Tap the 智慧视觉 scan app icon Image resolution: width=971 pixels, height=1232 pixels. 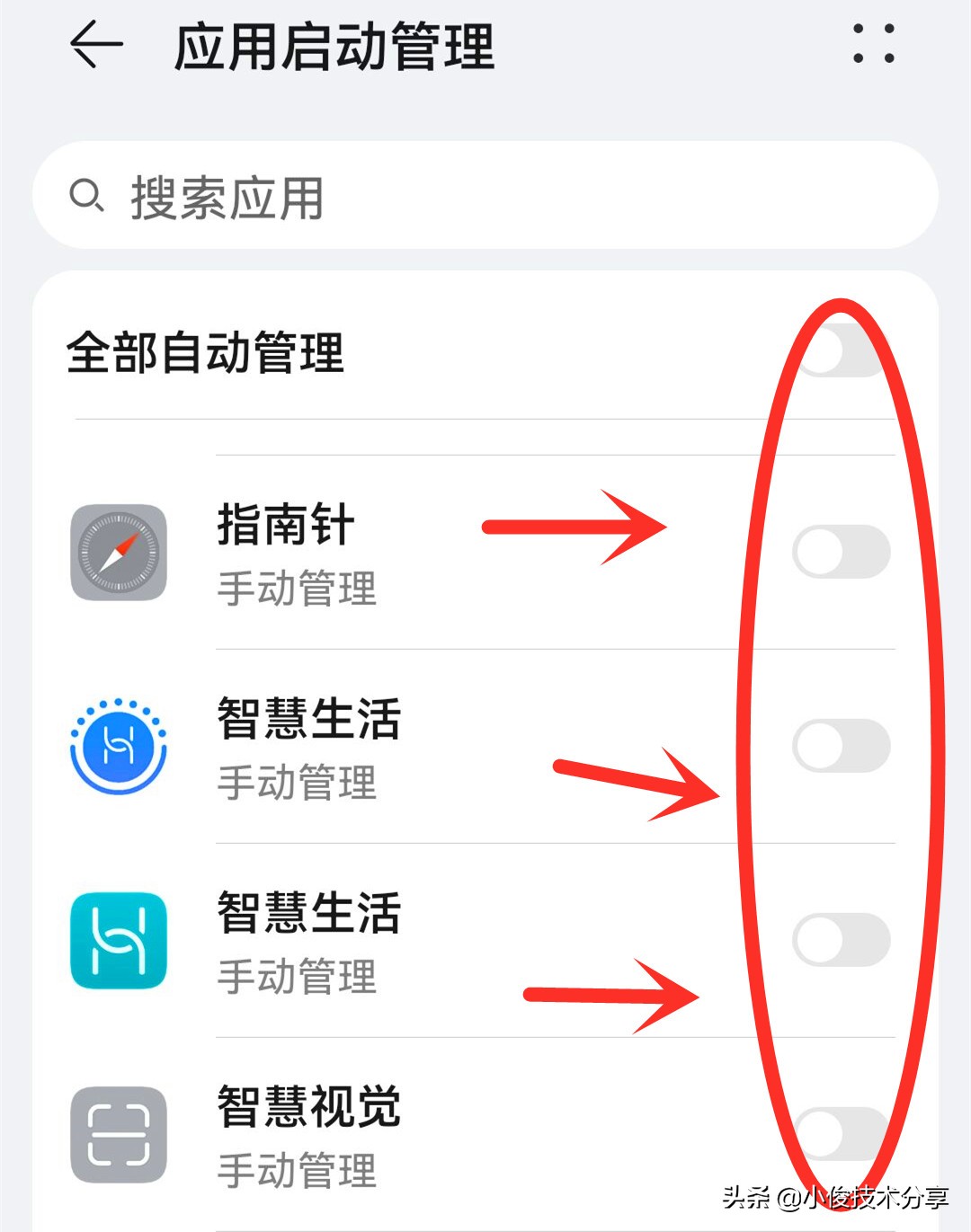click(x=118, y=1134)
